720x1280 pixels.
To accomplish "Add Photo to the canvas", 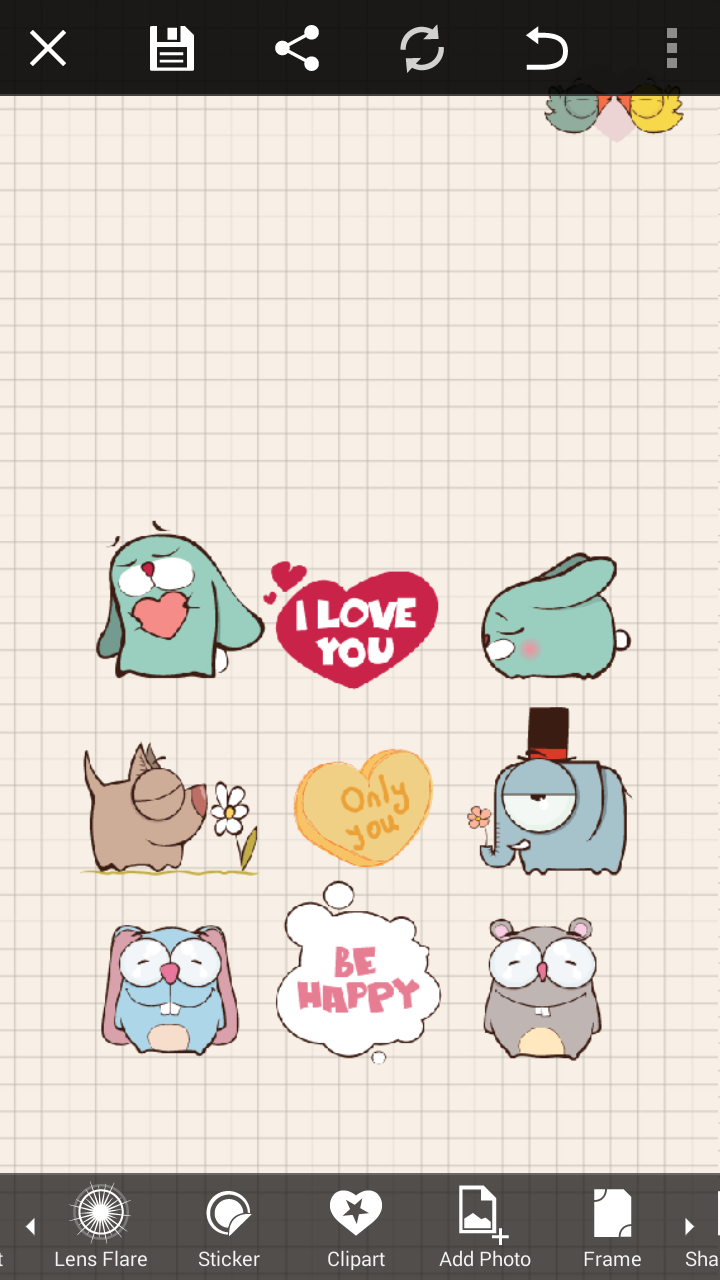I will (485, 1226).
